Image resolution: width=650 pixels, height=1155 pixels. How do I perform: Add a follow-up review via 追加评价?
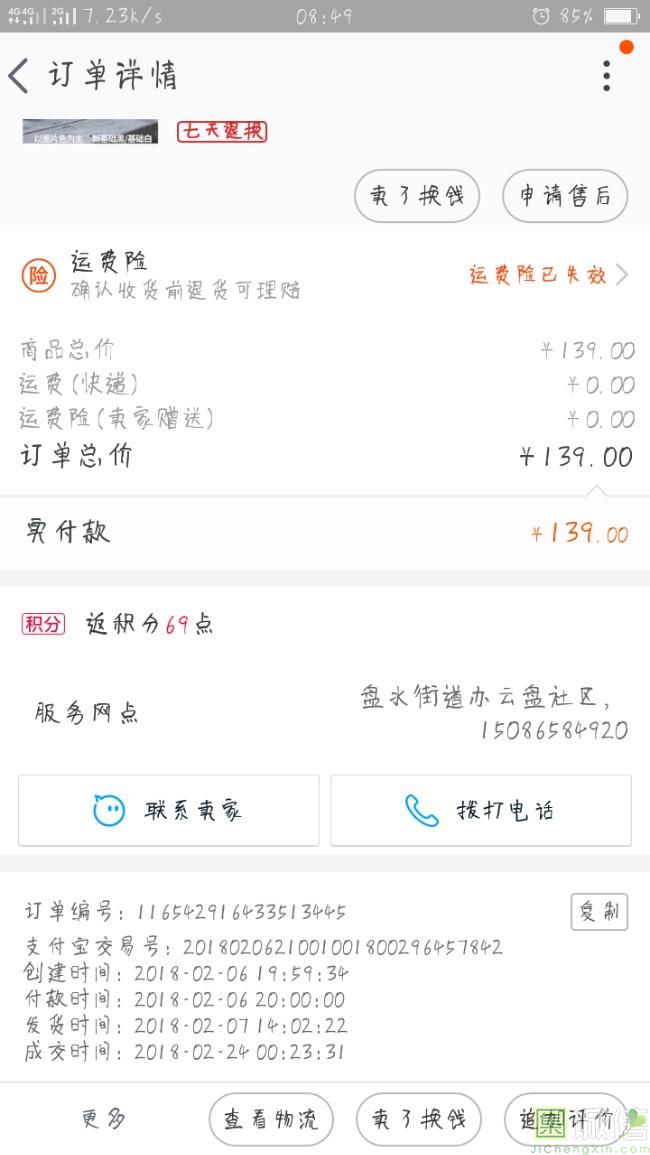coord(565,1119)
